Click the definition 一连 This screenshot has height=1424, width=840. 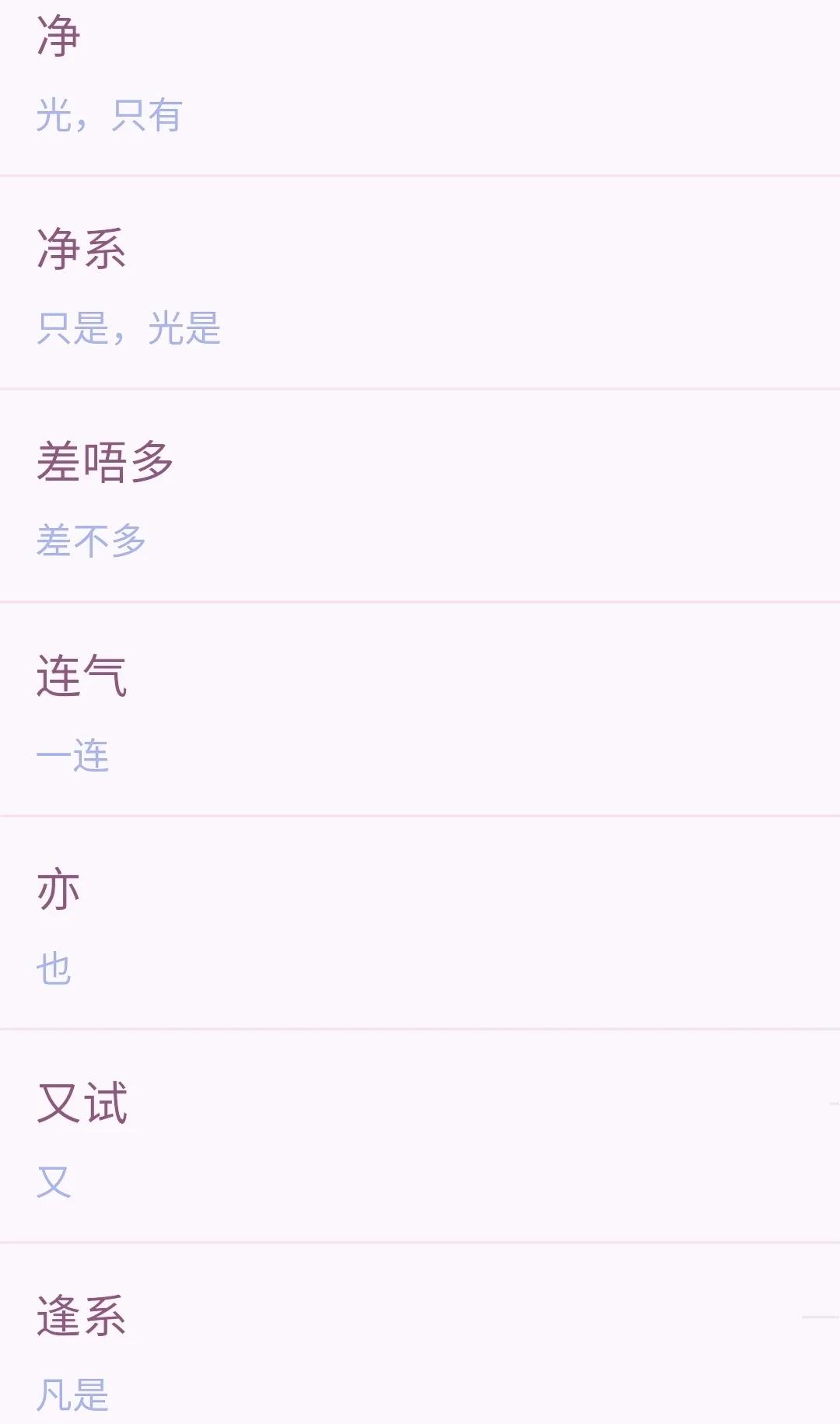(x=74, y=756)
